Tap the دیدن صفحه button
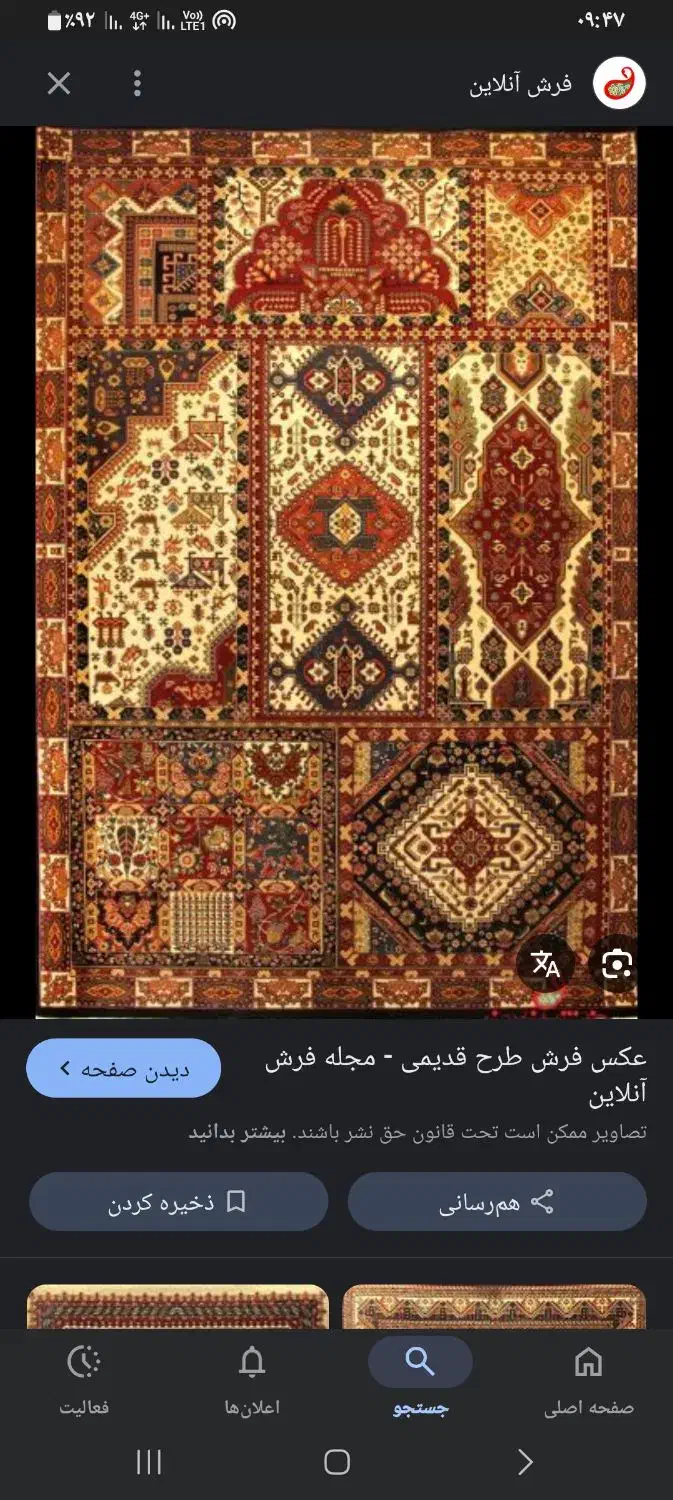673x1500 pixels. click(x=123, y=1068)
